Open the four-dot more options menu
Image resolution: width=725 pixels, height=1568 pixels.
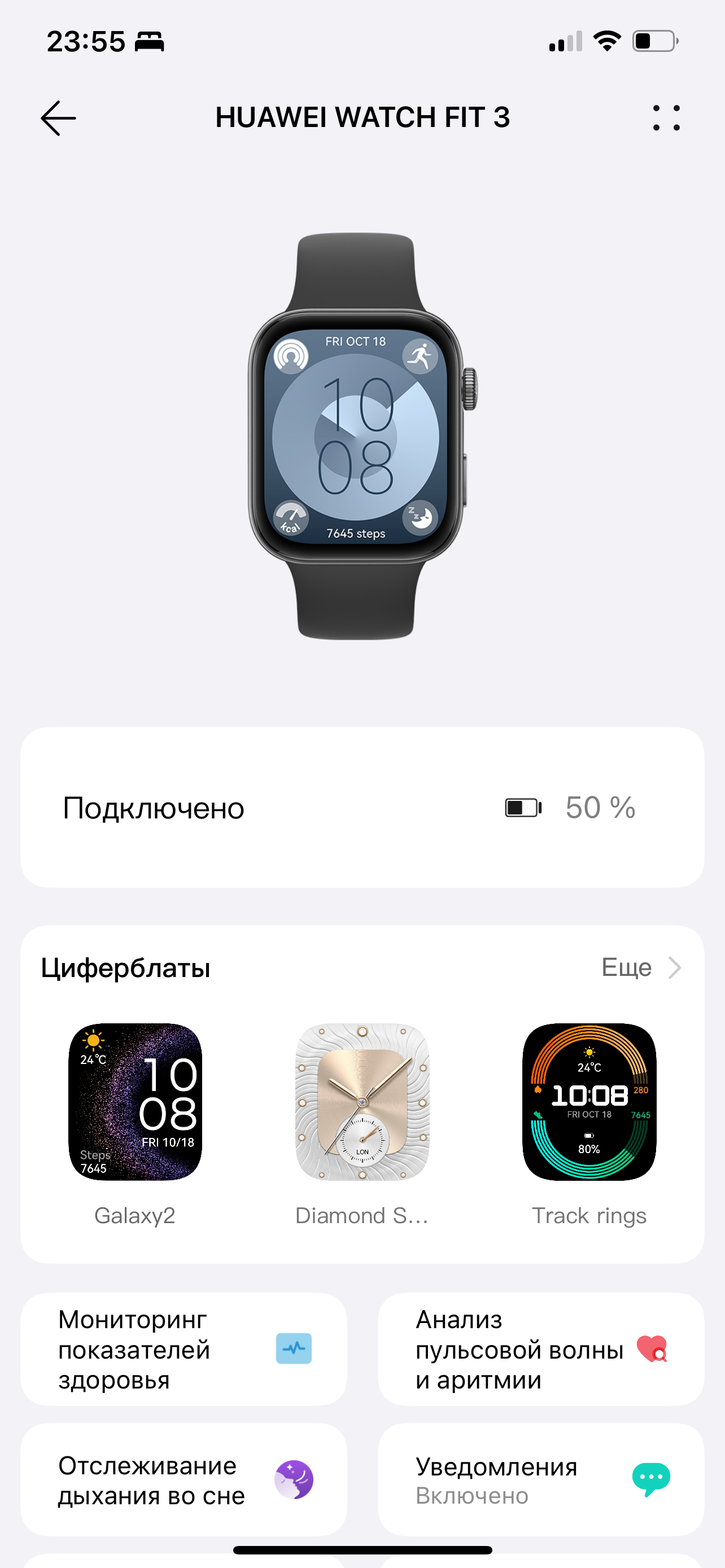pos(666,118)
